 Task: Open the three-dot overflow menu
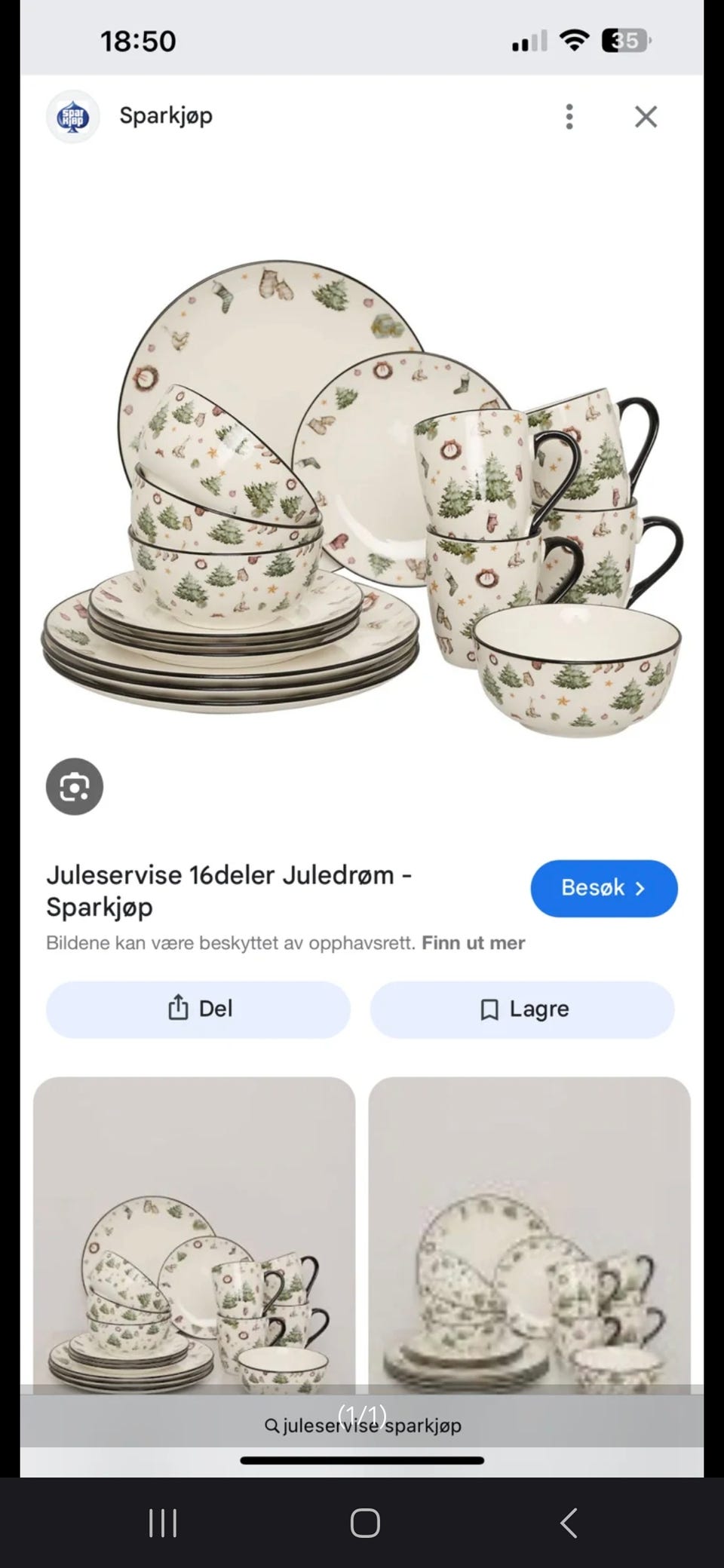click(569, 117)
